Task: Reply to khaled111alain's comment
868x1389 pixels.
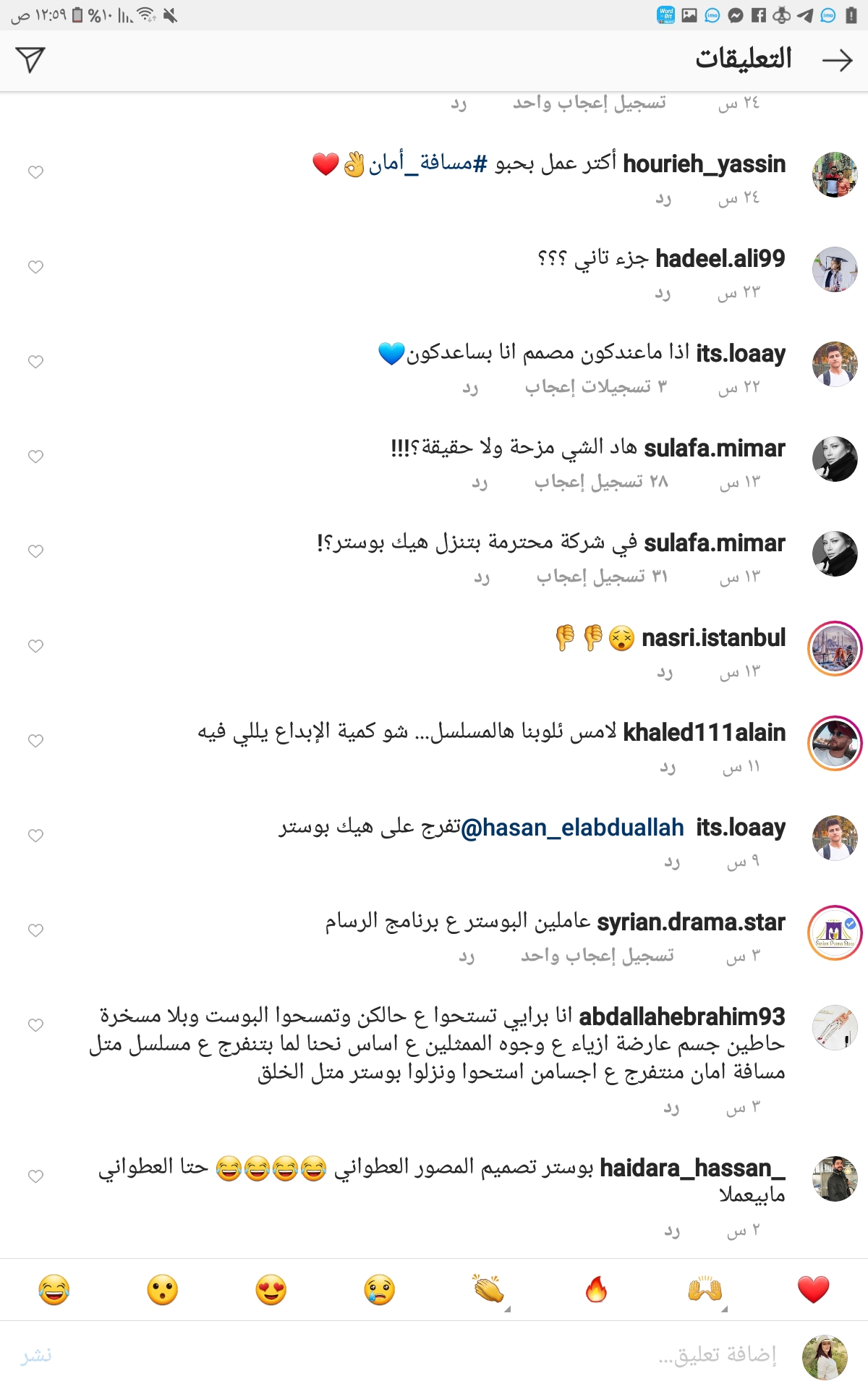Action: pos(668,767)
